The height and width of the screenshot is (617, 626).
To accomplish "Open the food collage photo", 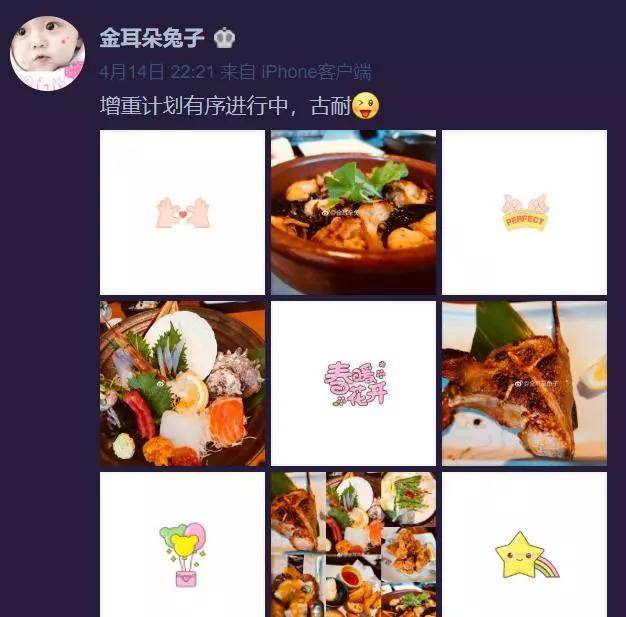I will coord(353,545).
